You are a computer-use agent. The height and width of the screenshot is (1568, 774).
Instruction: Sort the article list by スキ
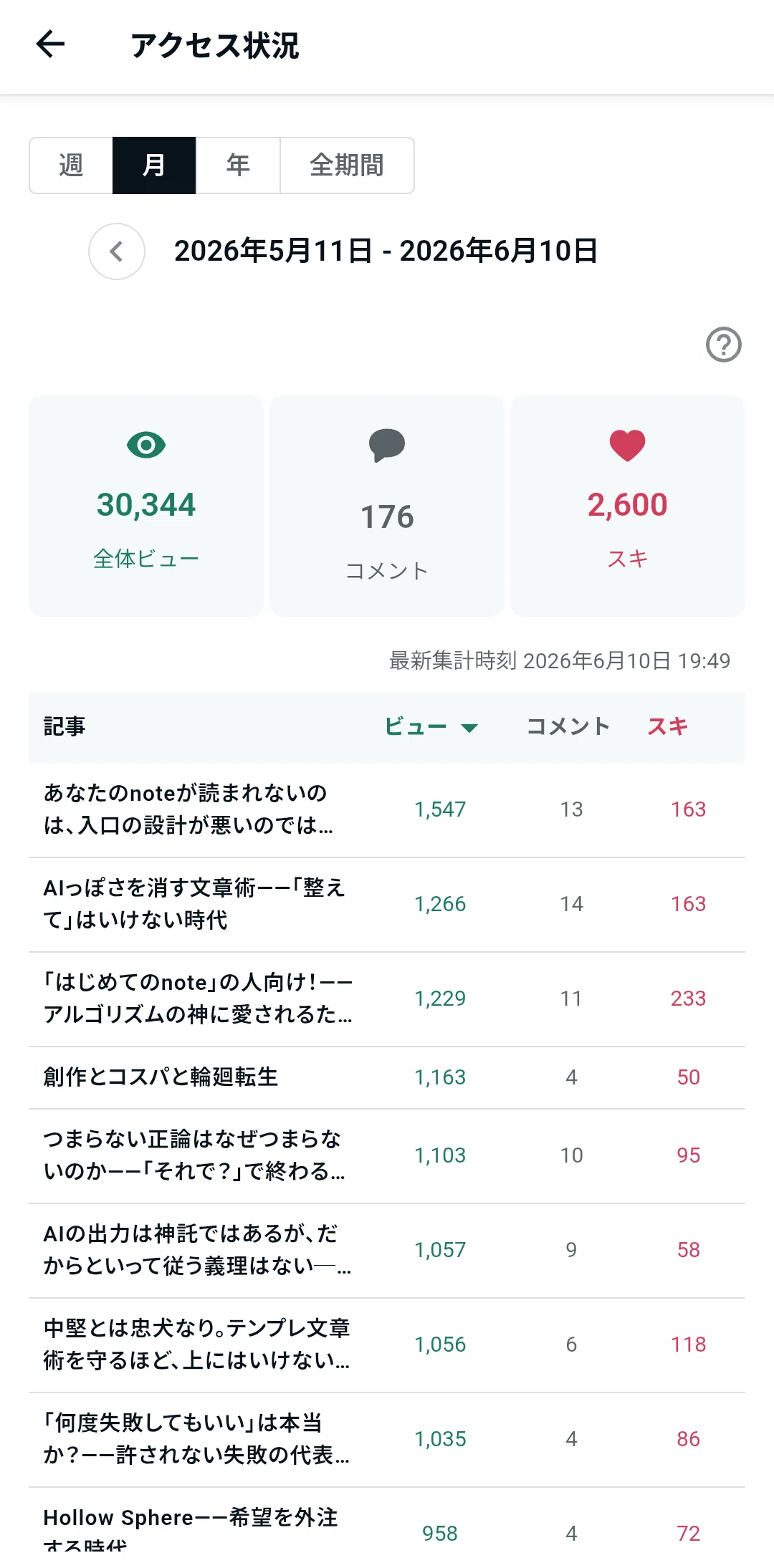[x=668, y=727]
